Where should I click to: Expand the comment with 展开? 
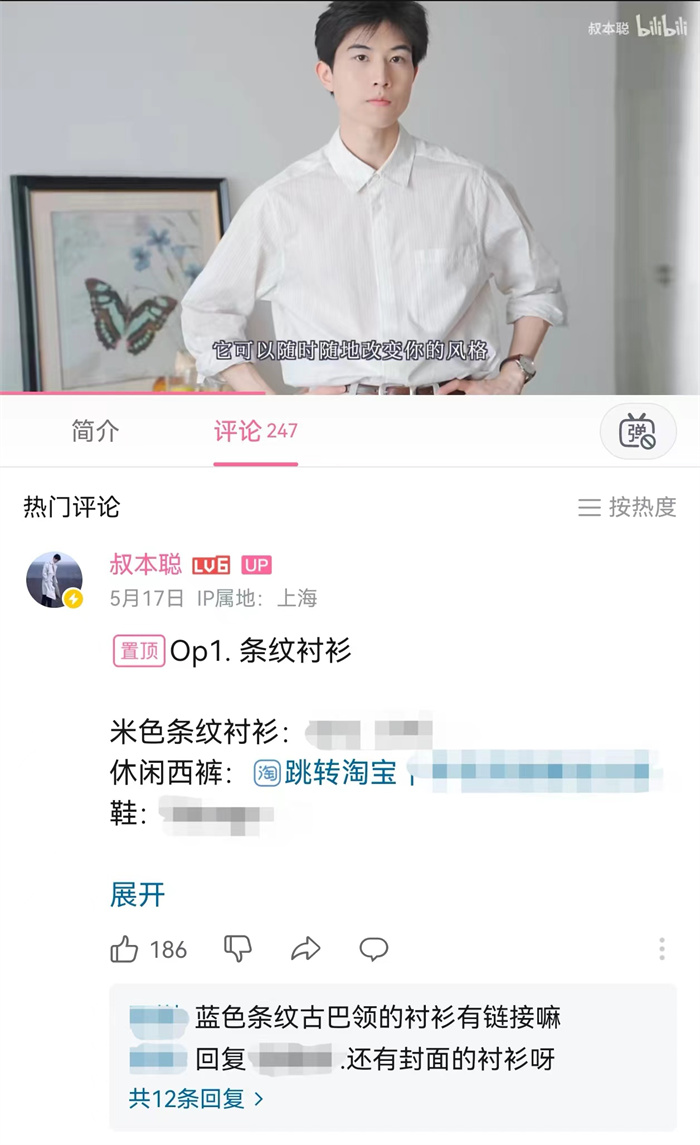pos(137,894)
